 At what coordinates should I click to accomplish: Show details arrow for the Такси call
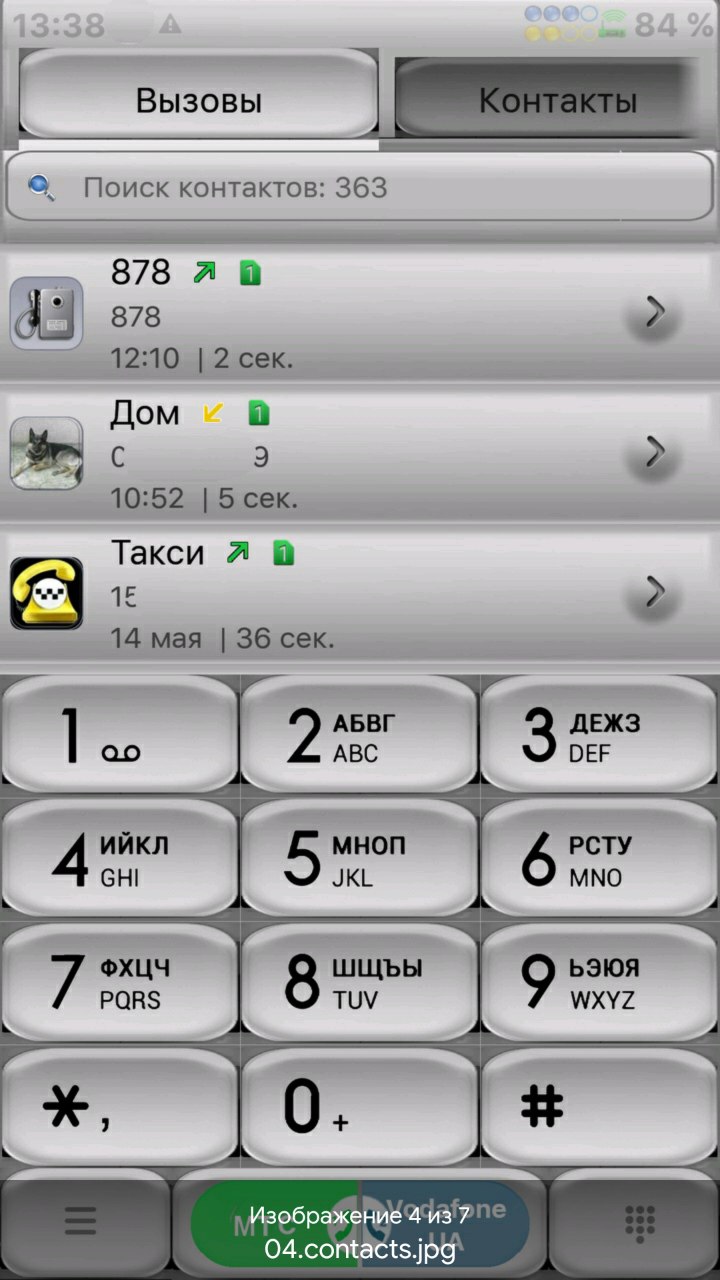pyautogui.click(x=655, y=593)
